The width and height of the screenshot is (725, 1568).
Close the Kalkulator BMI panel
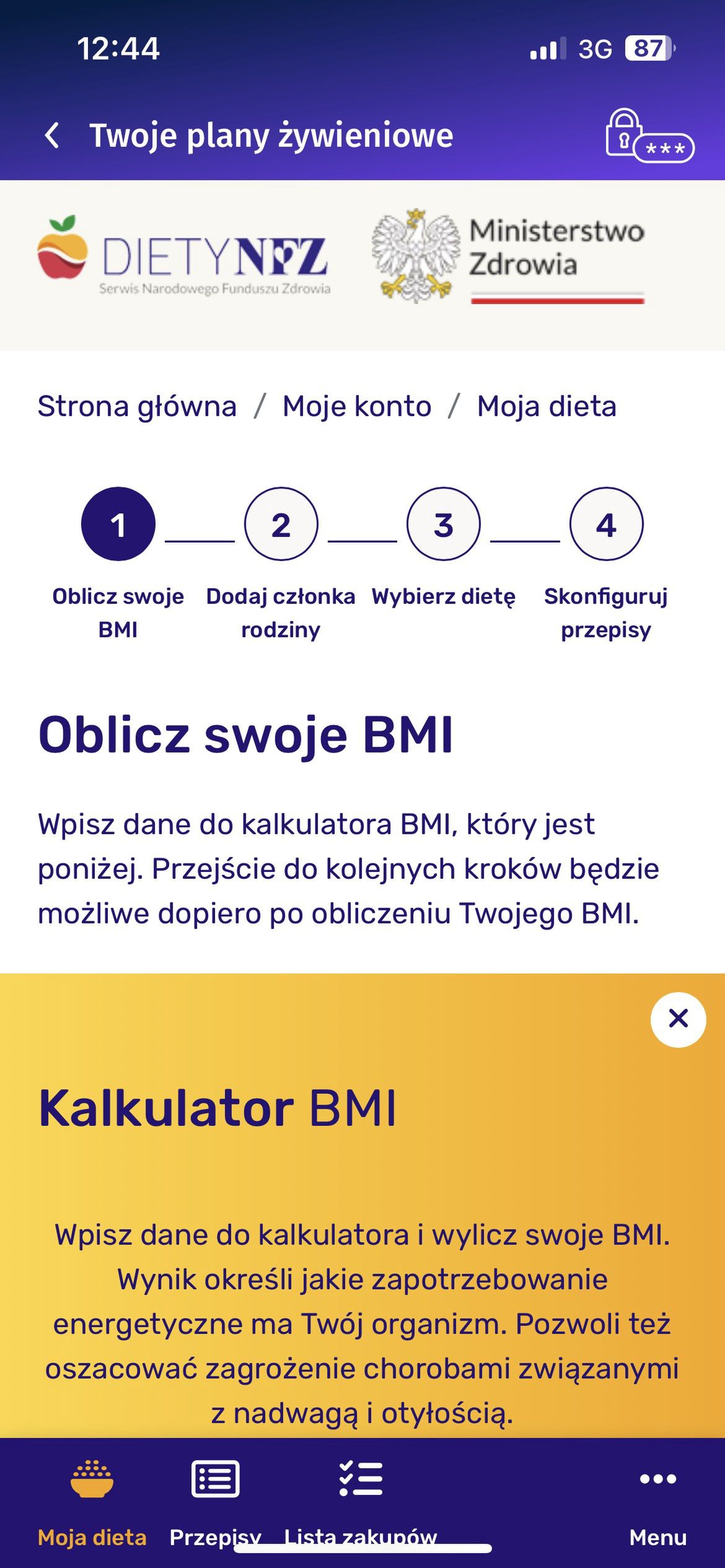pyautogui.click(x=678, y=1019)
